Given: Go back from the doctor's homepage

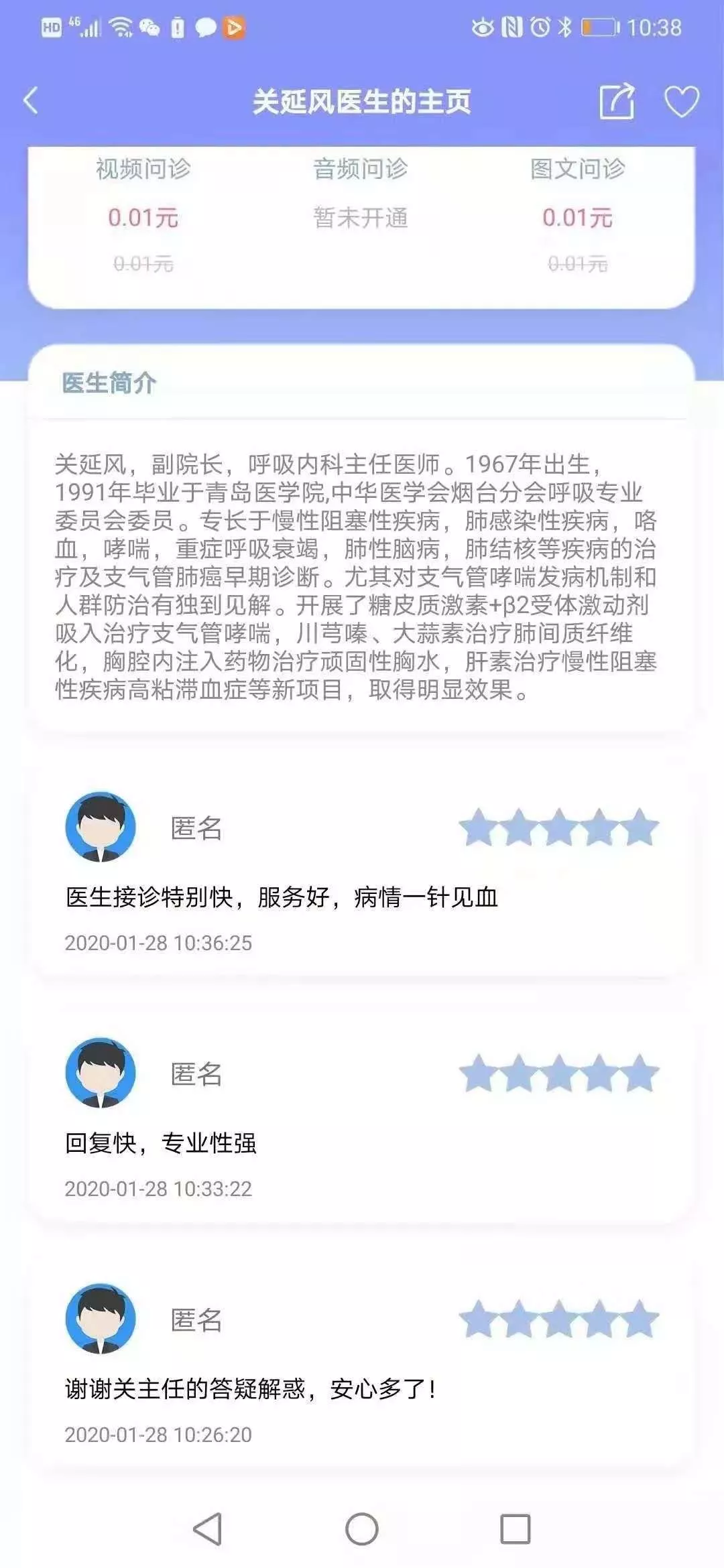Looking at the screenshot, I should 32,101.
